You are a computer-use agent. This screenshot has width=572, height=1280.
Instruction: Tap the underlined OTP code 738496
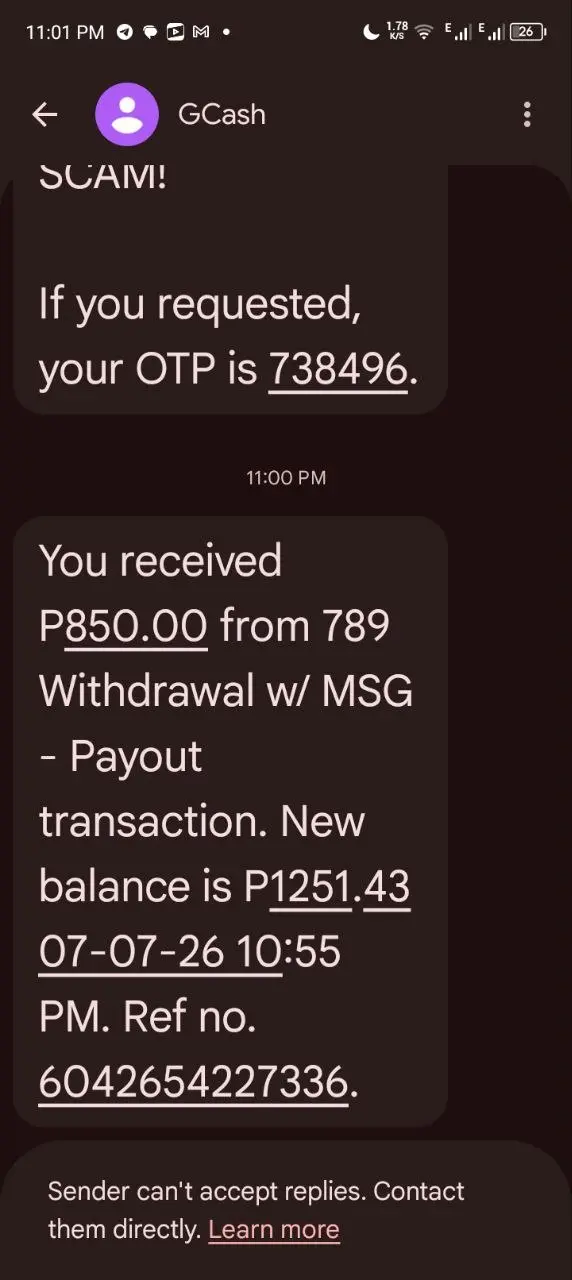pos(338,370)
